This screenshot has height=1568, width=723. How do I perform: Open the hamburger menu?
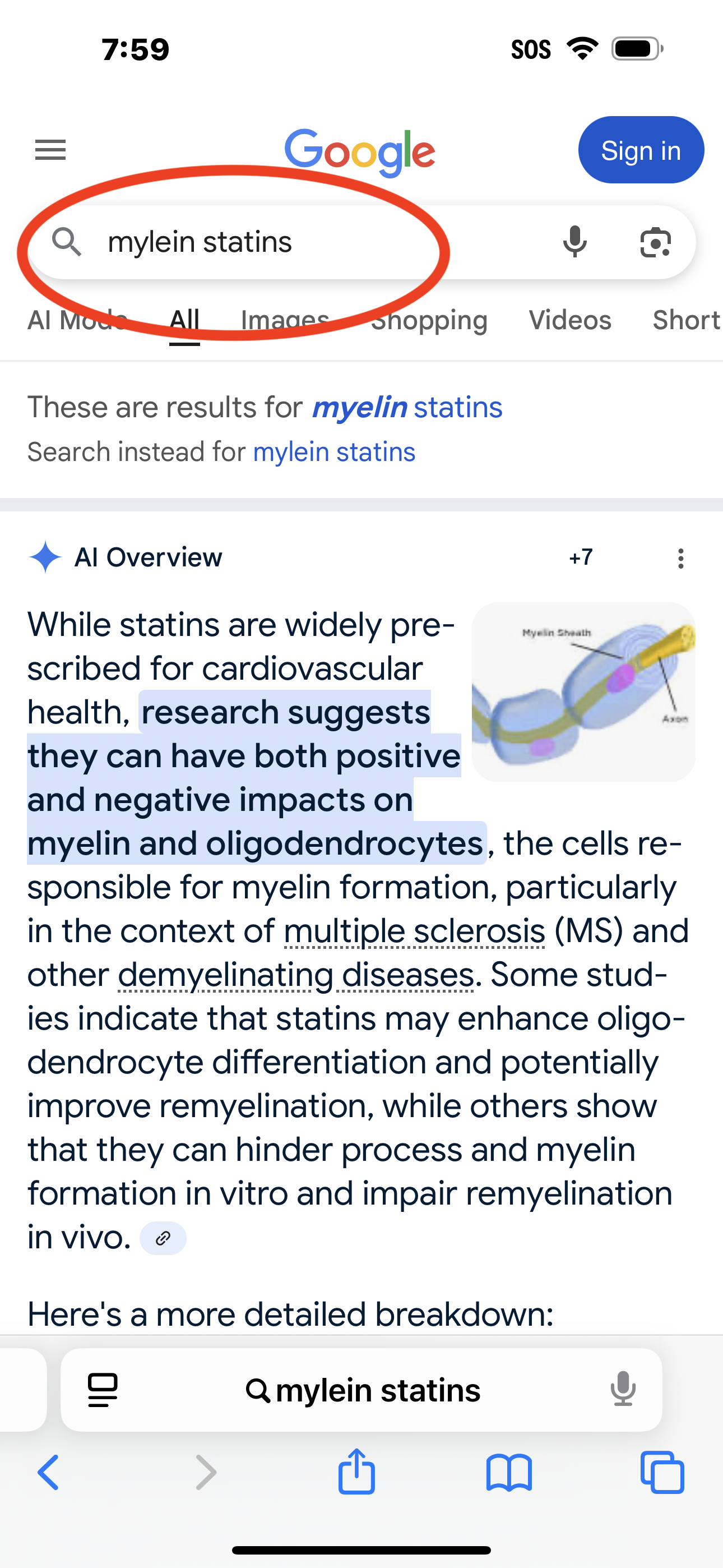pyautogui.click(x=50, y=150)
